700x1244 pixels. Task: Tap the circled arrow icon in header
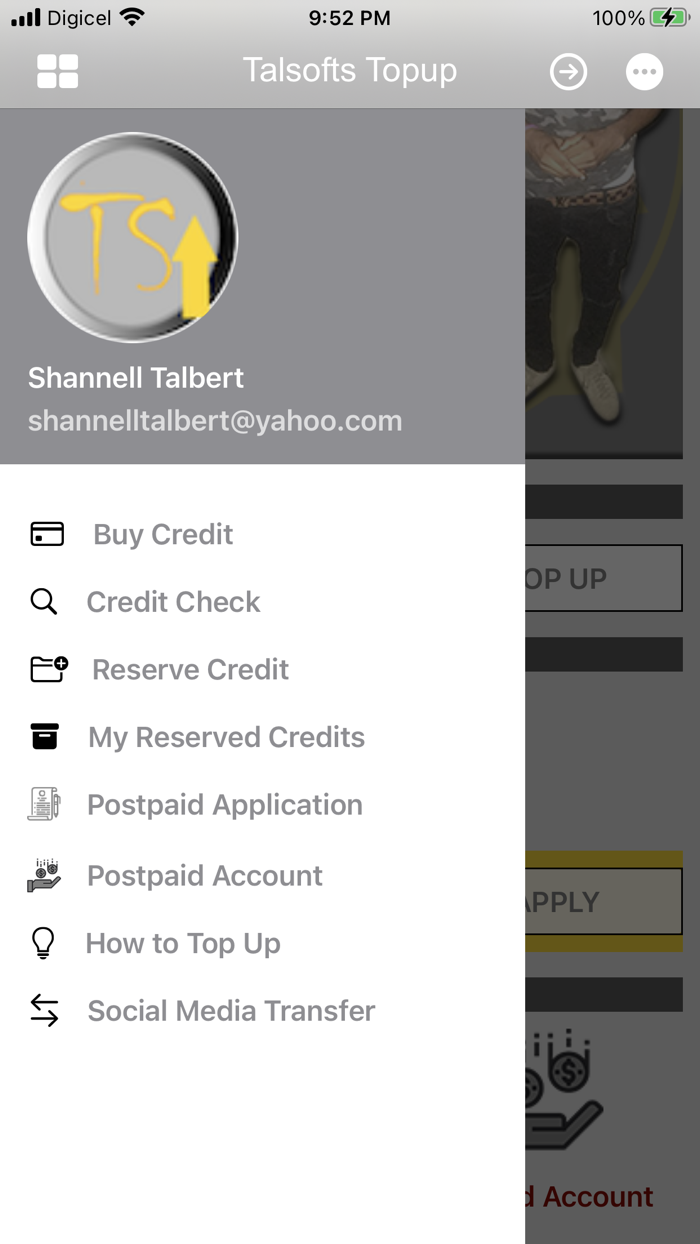click(568, 71)
